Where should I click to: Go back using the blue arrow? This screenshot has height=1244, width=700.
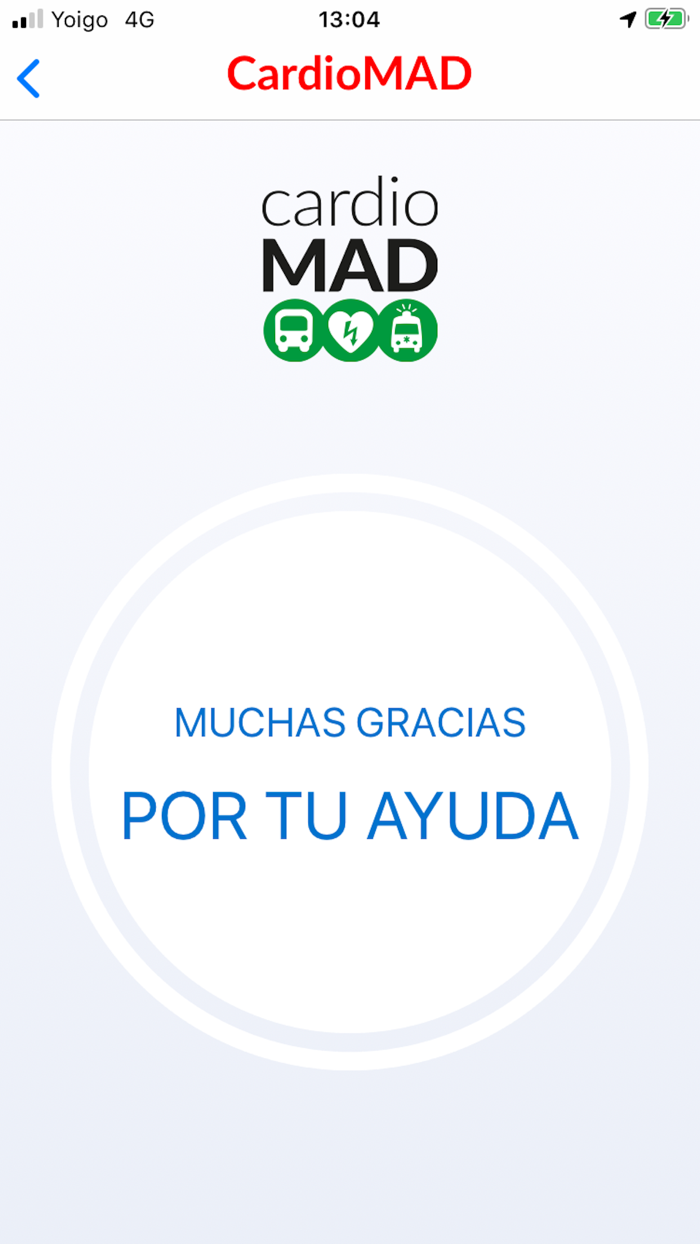coord(29,78)
